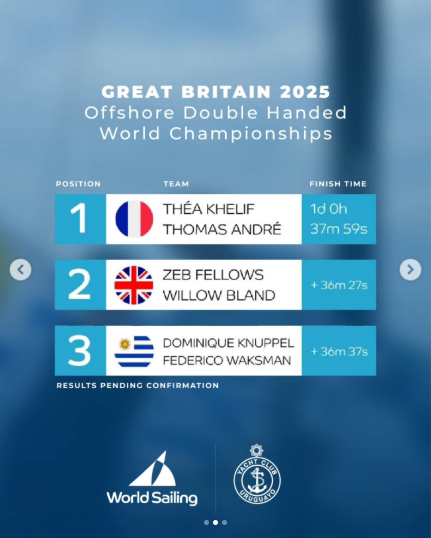Go to the next carousel image
Viewport: 431px width, 538px height.
(x=410, y=270)
